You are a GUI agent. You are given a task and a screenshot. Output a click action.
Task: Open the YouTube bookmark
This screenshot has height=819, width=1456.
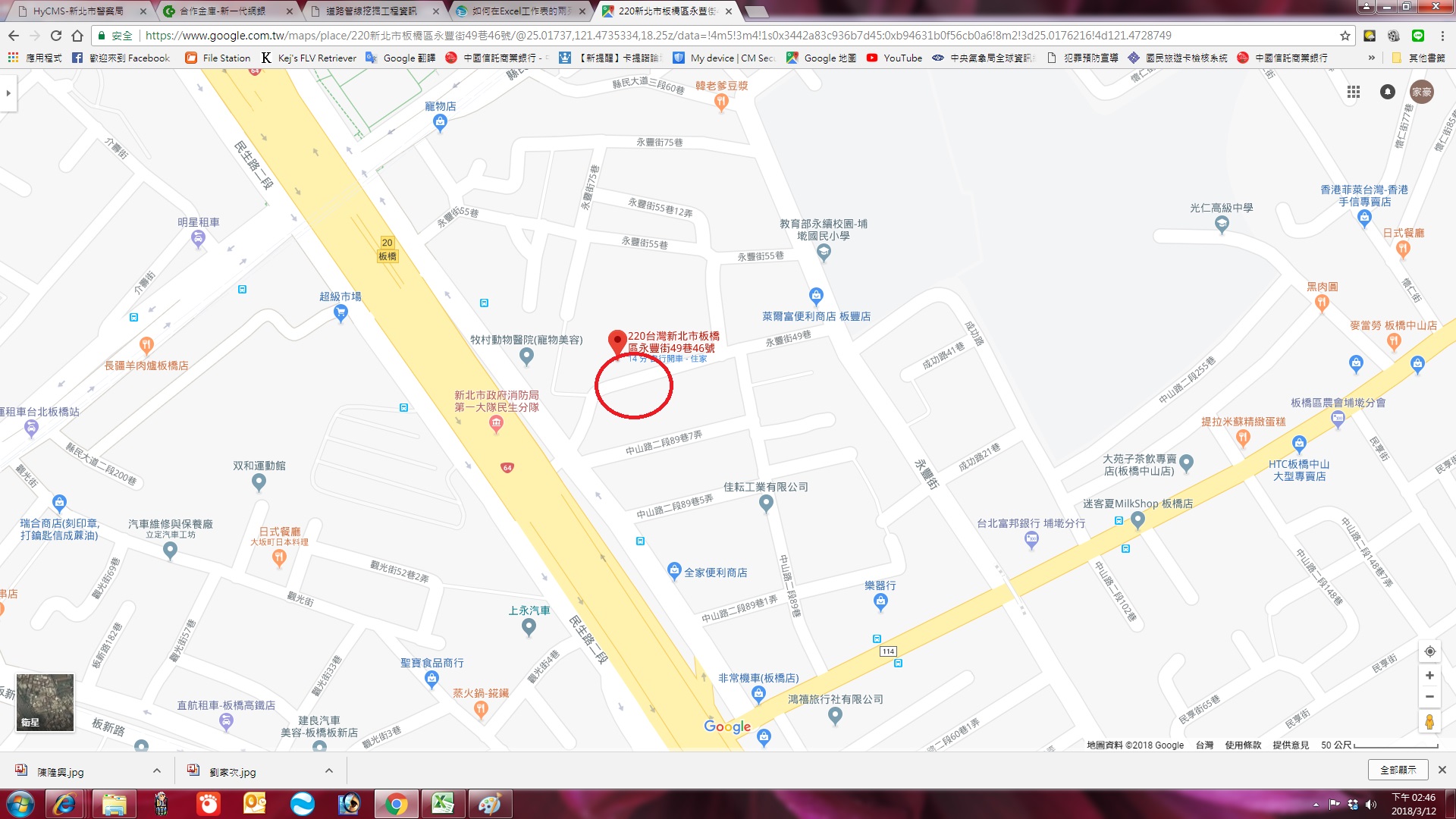pos(894,58)
